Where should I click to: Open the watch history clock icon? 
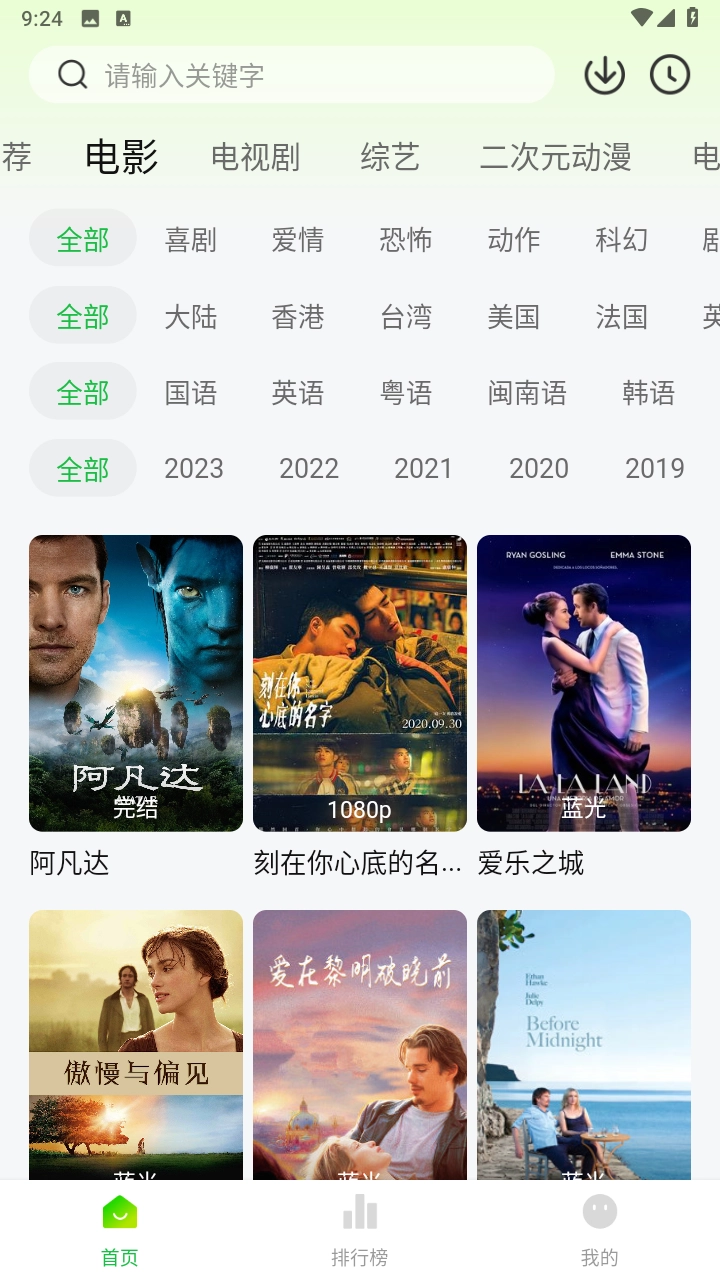tap(670, 73)
